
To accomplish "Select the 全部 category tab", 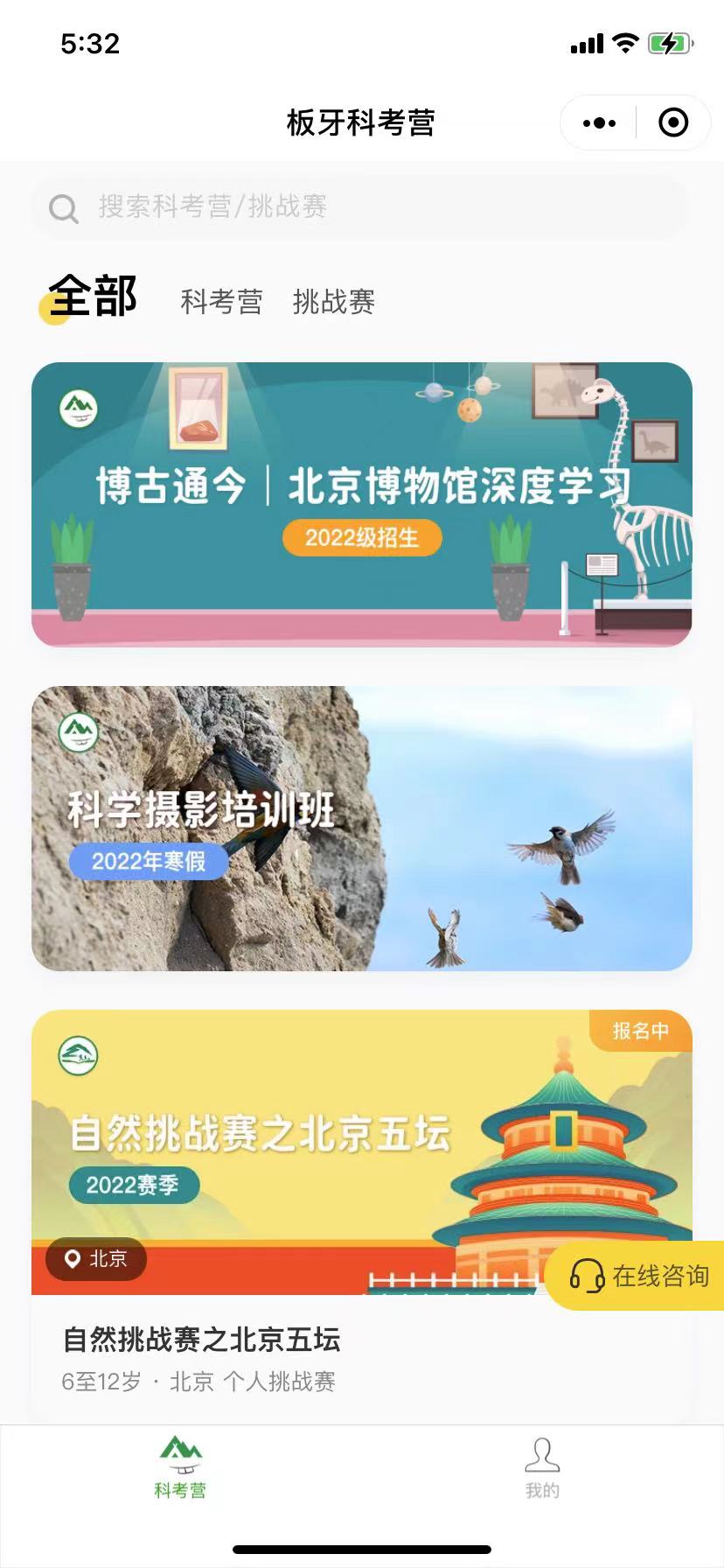I will 93,297.
